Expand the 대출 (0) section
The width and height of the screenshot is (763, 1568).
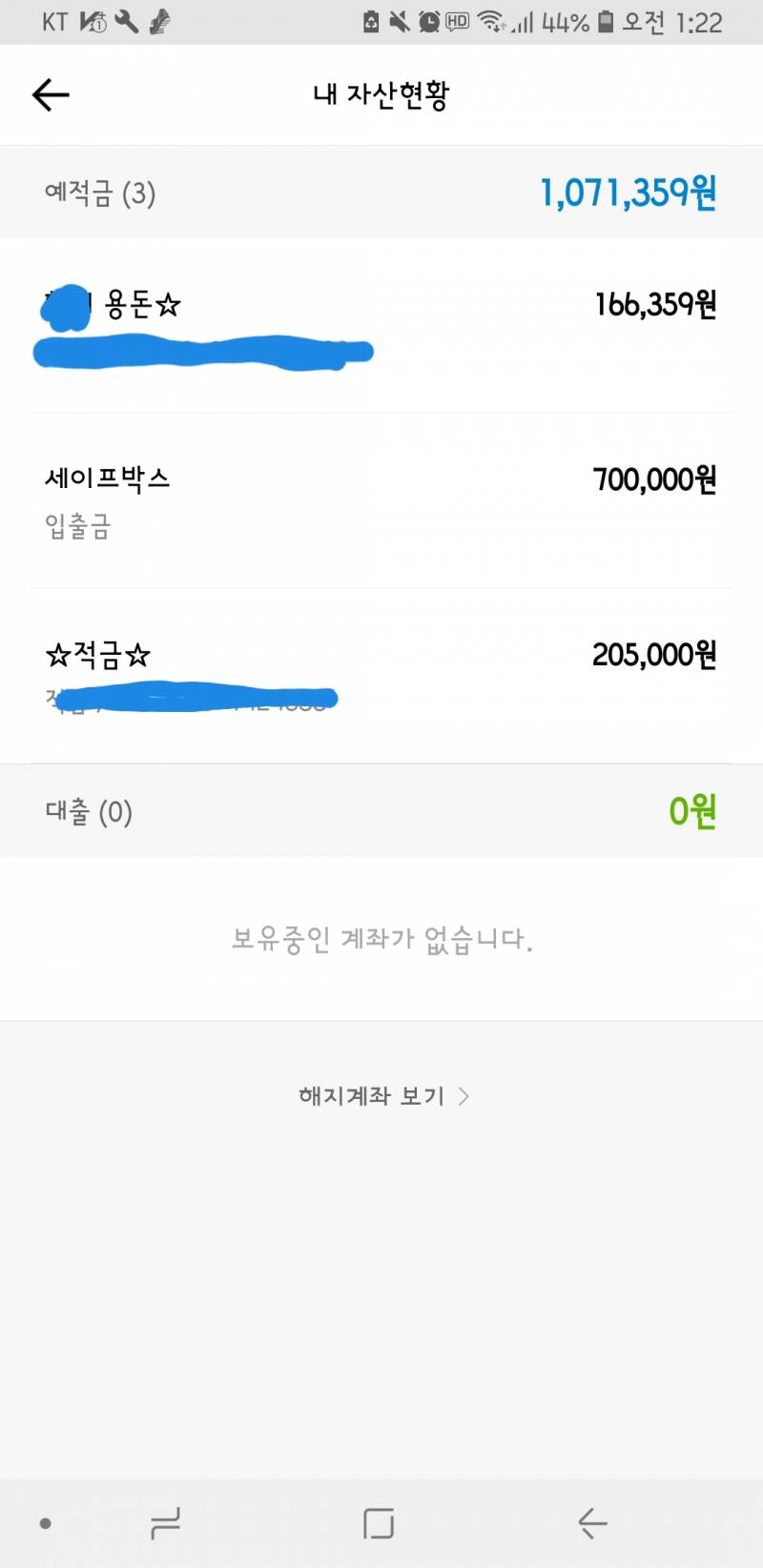88,811
